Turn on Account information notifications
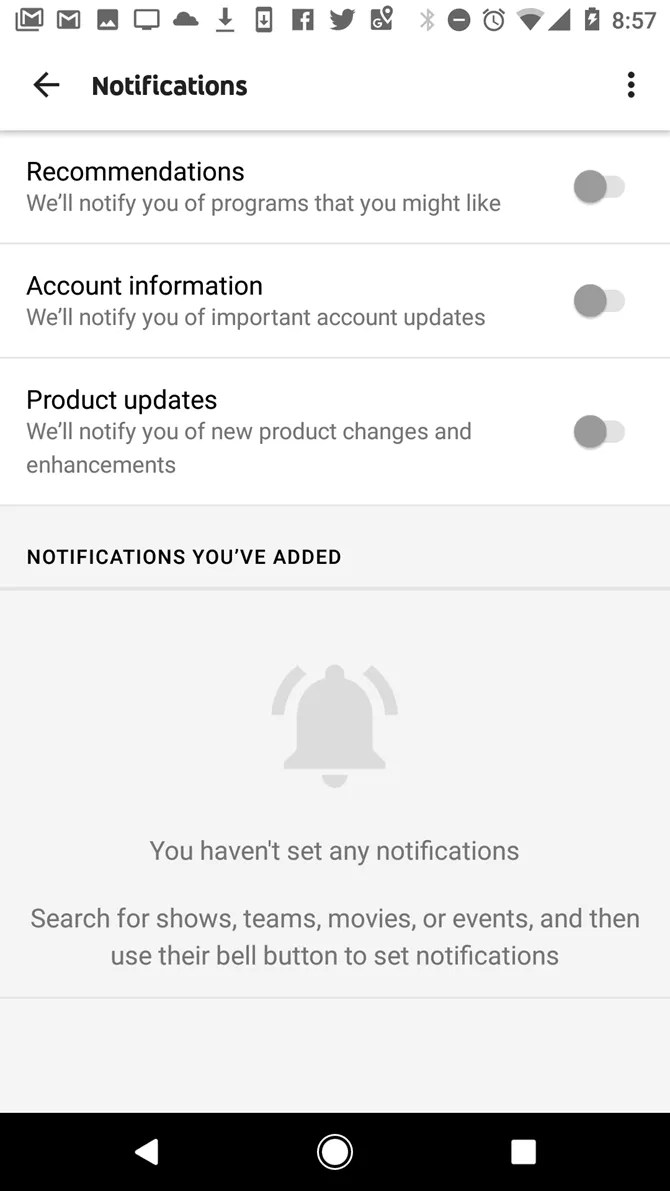 coord(599,301)
